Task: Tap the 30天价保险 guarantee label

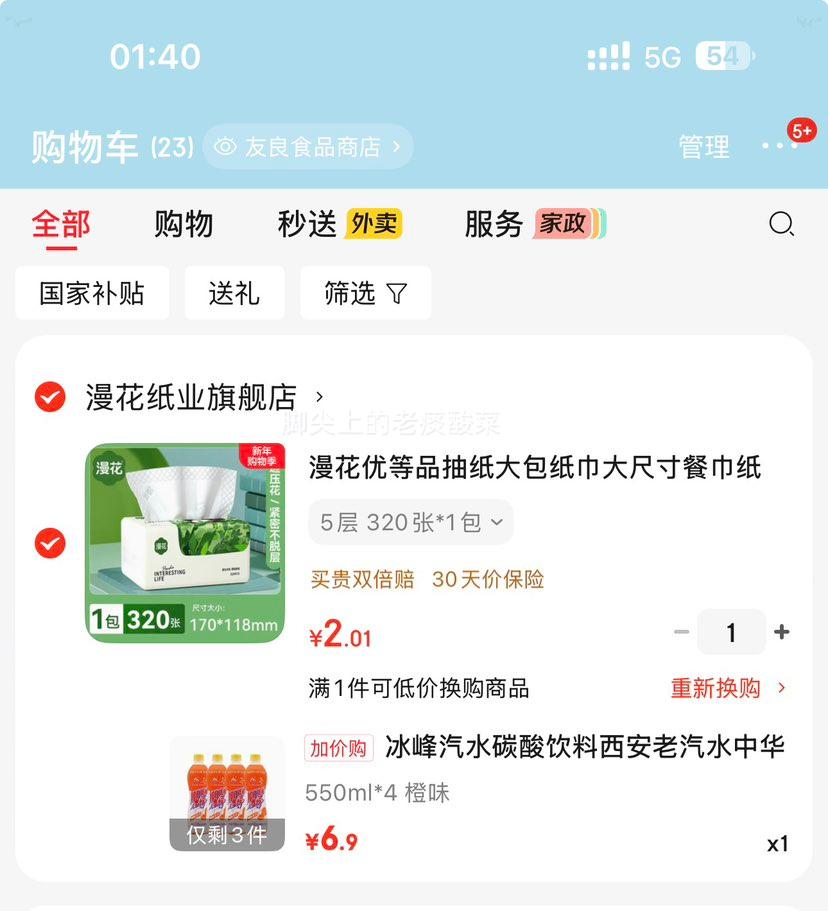Action: pyautogui.click(x=488, y=580)
